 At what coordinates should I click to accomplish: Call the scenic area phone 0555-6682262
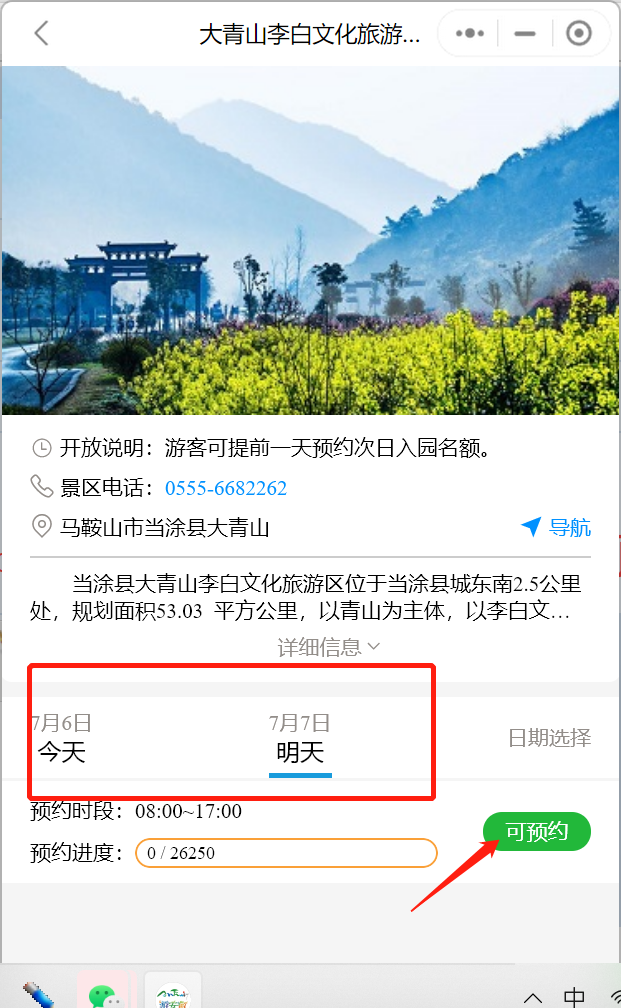click(x=225, y=488)
